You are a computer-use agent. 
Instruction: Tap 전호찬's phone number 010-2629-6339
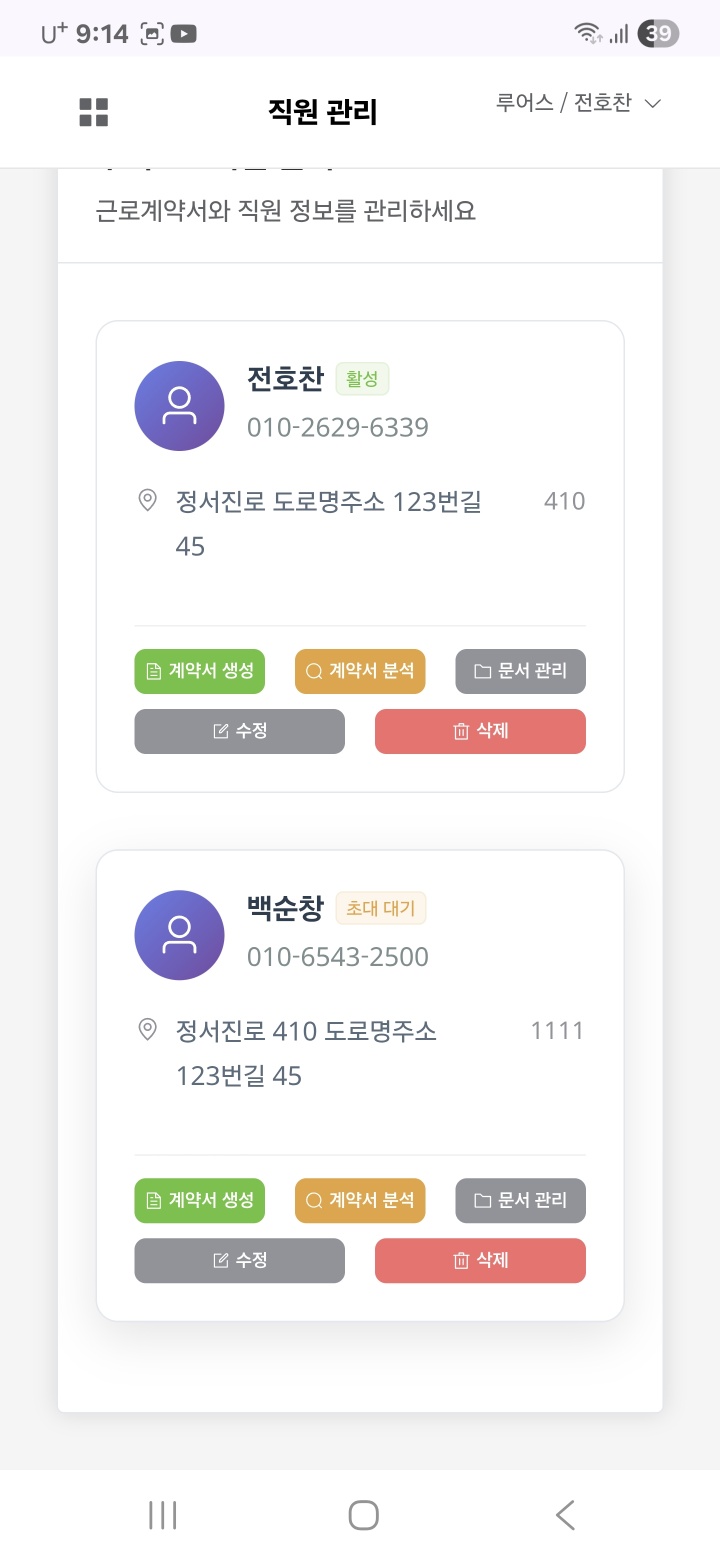tap(338, 426)
